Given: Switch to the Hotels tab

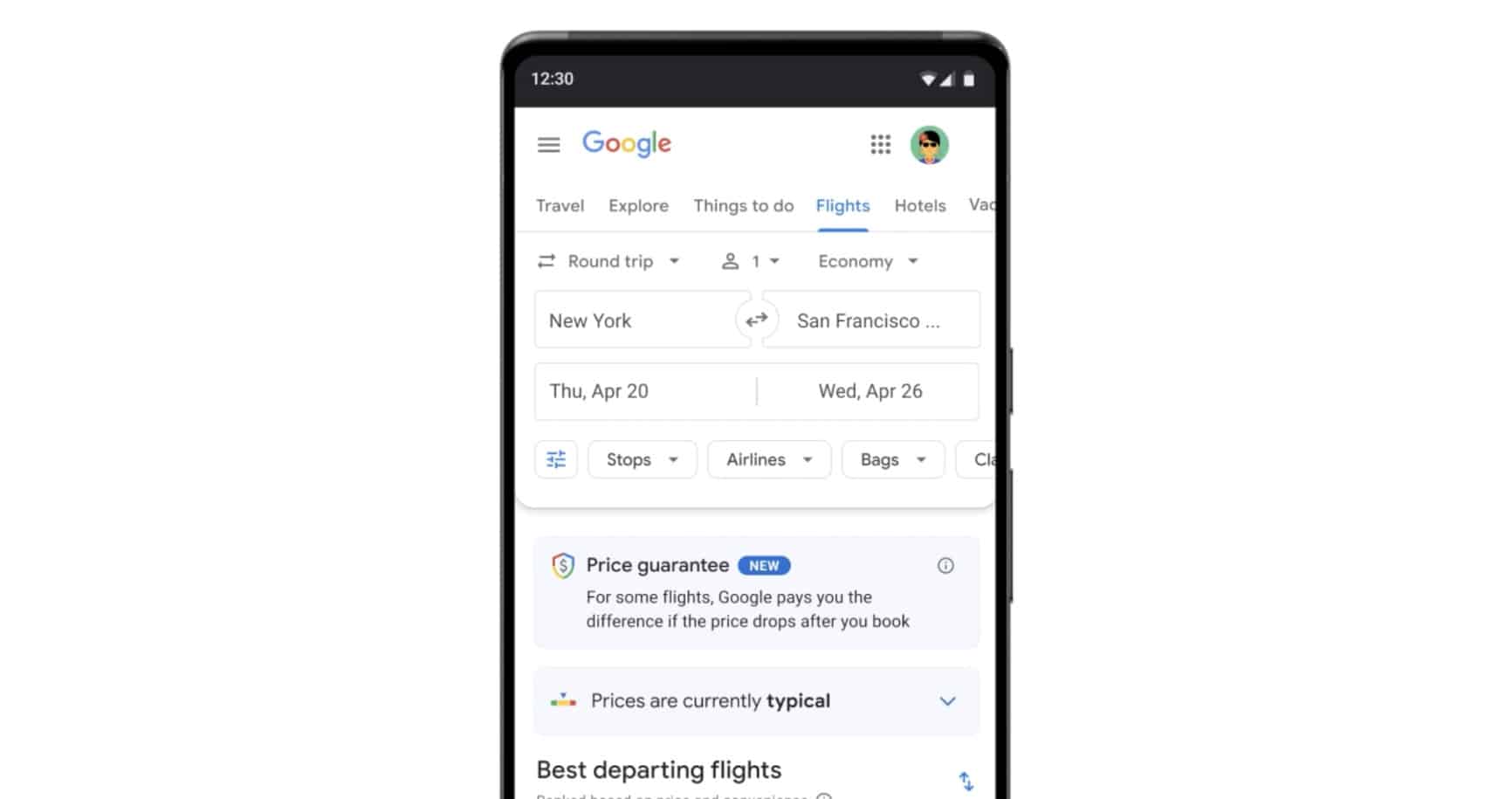Looking at the screenshot, I should click(919, 206).
